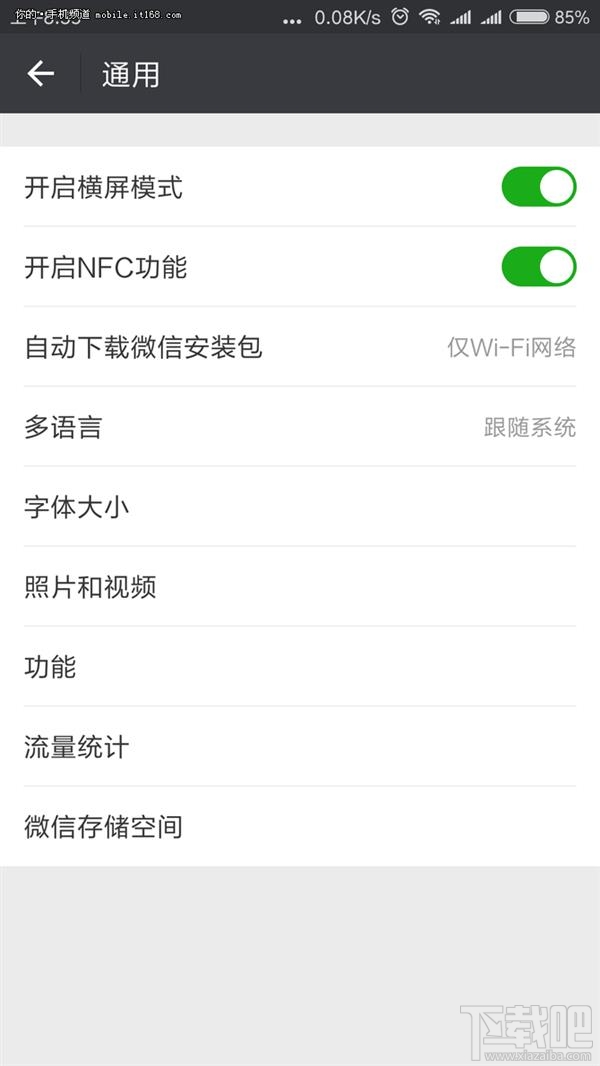Disable the 开启NFC功能 switch
The image size is (600, 1066).
539,267
